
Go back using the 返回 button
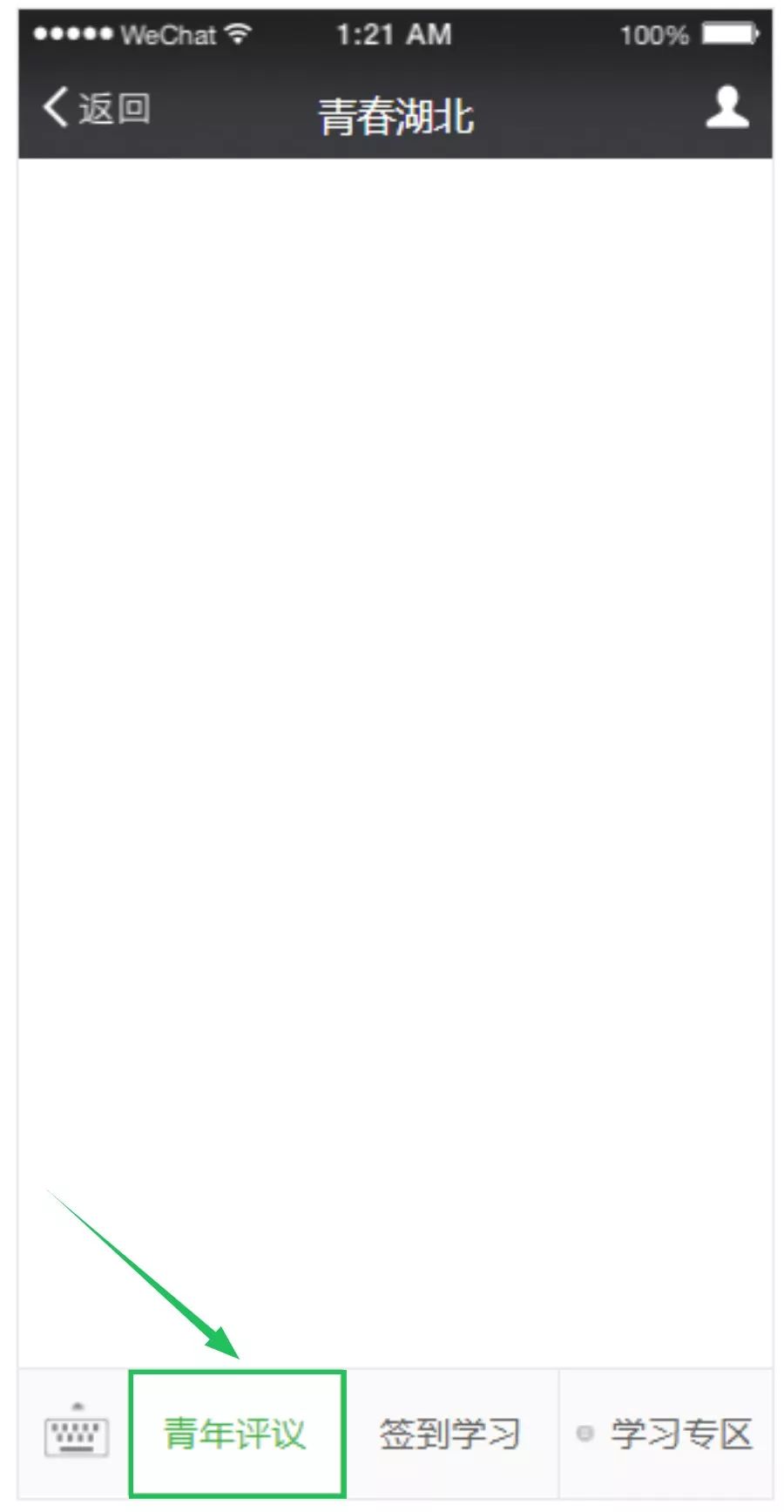(96, 109)
